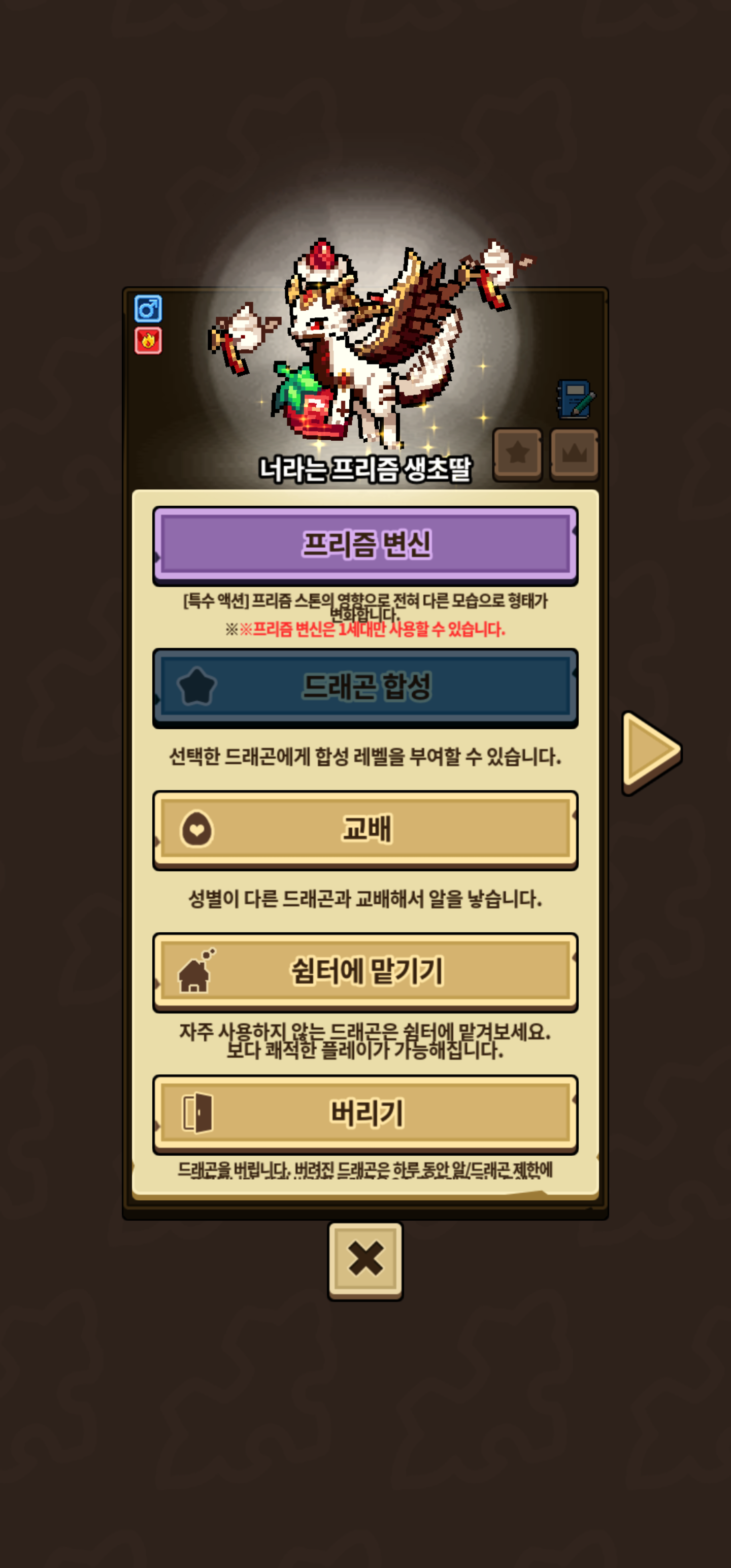Screen dimensions: 731x1568
Task: Tap the 프리즘 변신 button
Action: [365, 545]
